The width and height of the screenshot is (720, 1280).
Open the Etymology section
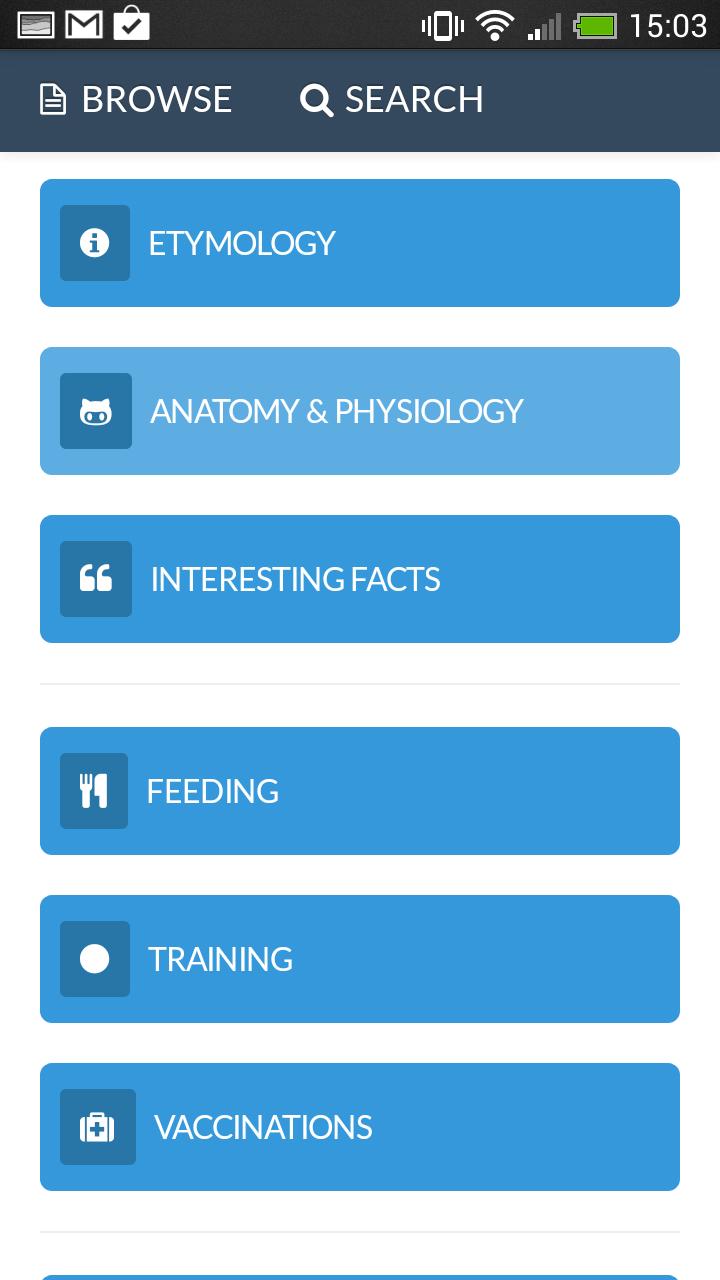[x=360, y=243]
